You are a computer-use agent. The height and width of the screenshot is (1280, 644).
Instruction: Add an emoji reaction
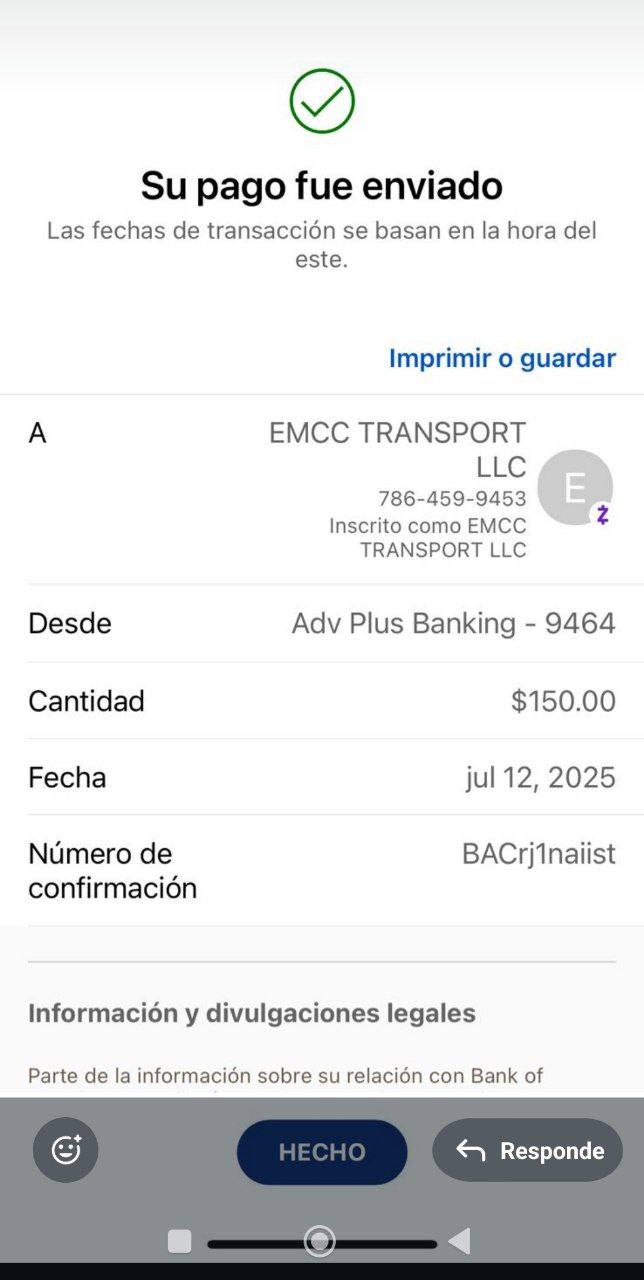(66, 1150)
